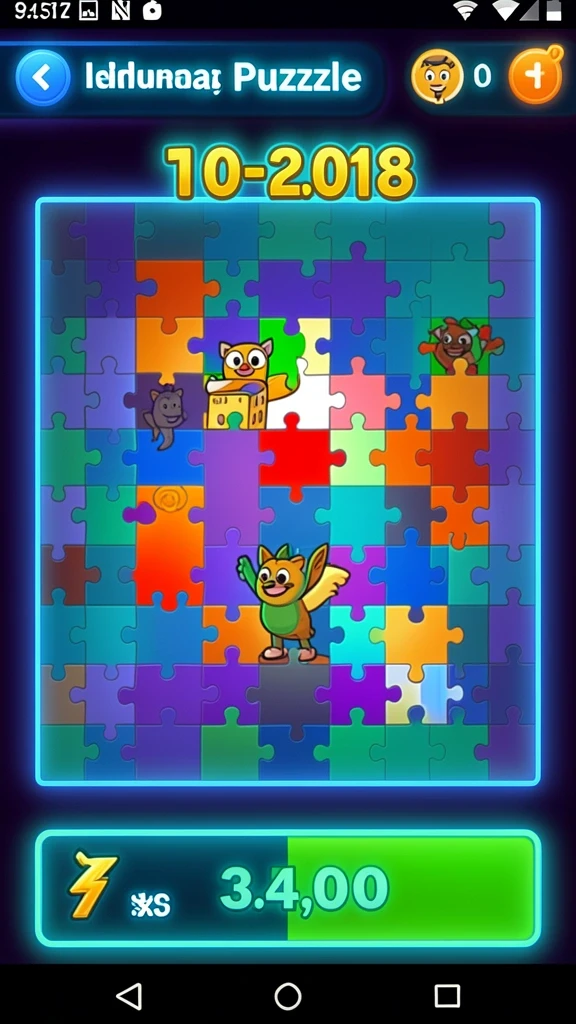Tap the green 3.4,00 energy button

pos(288,888)
